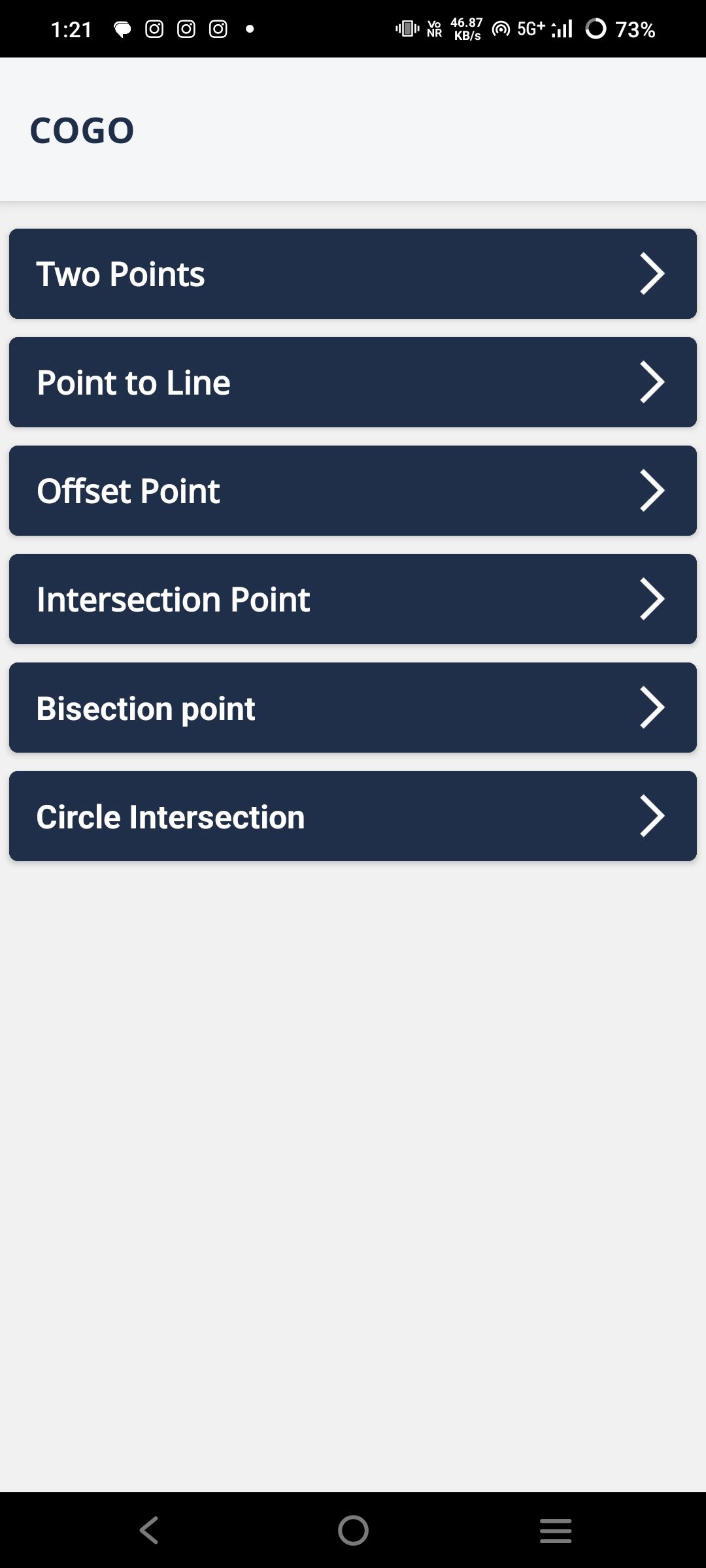Tap the Intersection Point chevron
Screen dimensions: 706x1568
[x=652, y=599]
